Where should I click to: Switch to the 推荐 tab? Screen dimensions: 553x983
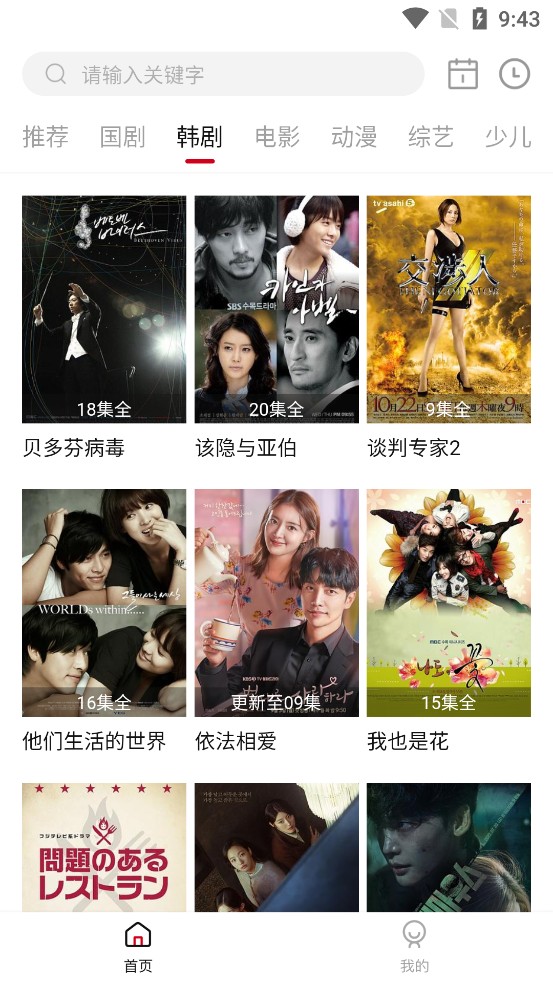[x=46, y=137]
